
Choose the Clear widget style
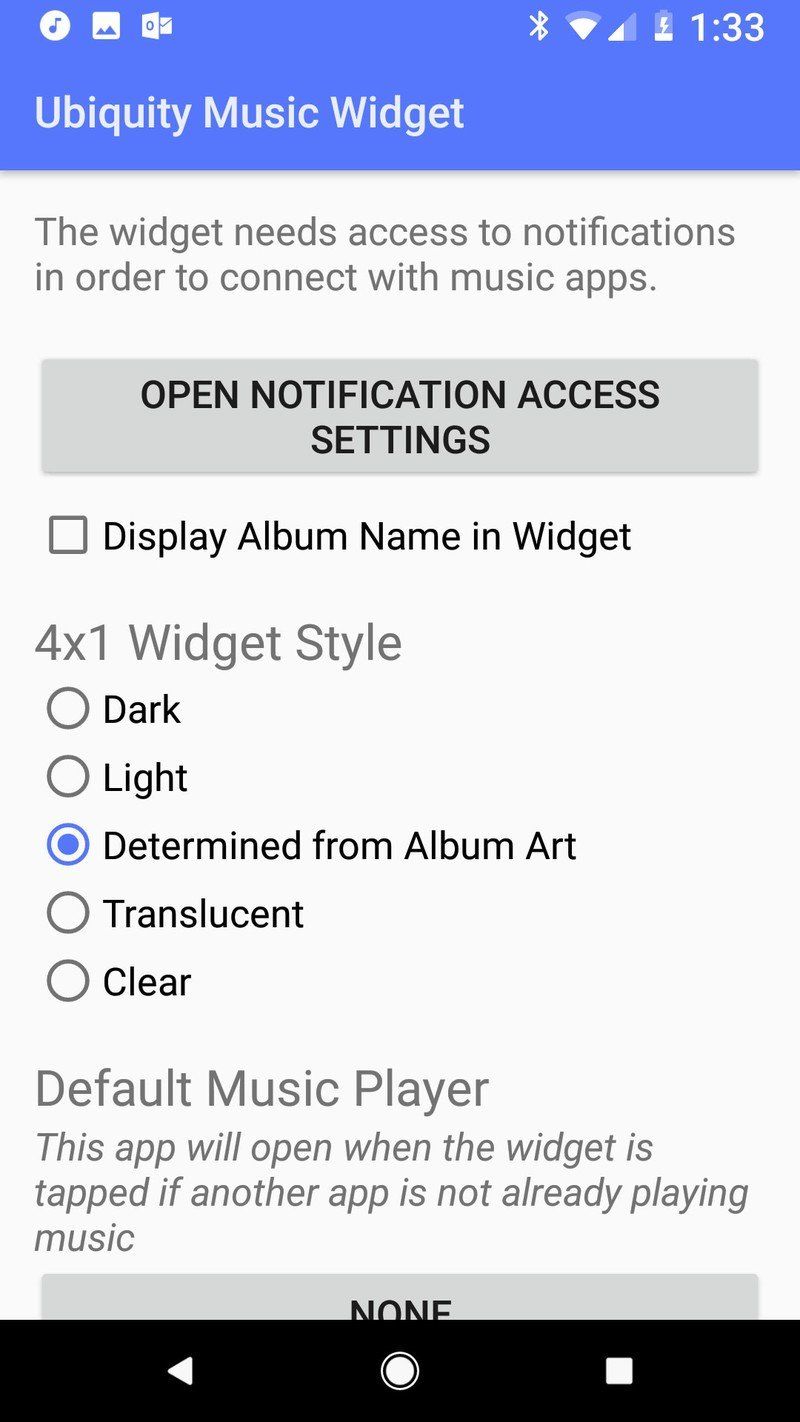pyautogui.click(x=67, y=980)
